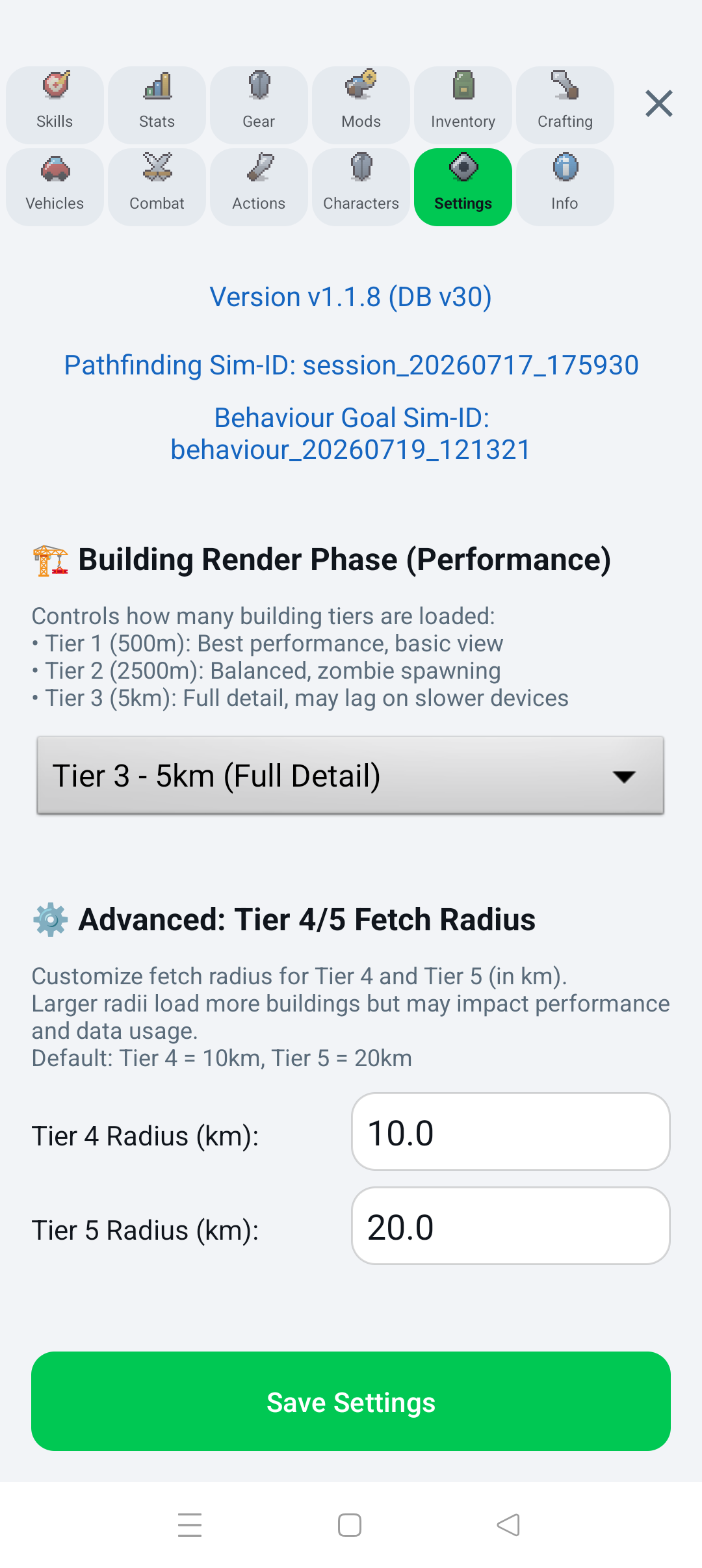Screen dimensions: 702x1568
Task: View the Vehicles tab
Action: point(55,187)
